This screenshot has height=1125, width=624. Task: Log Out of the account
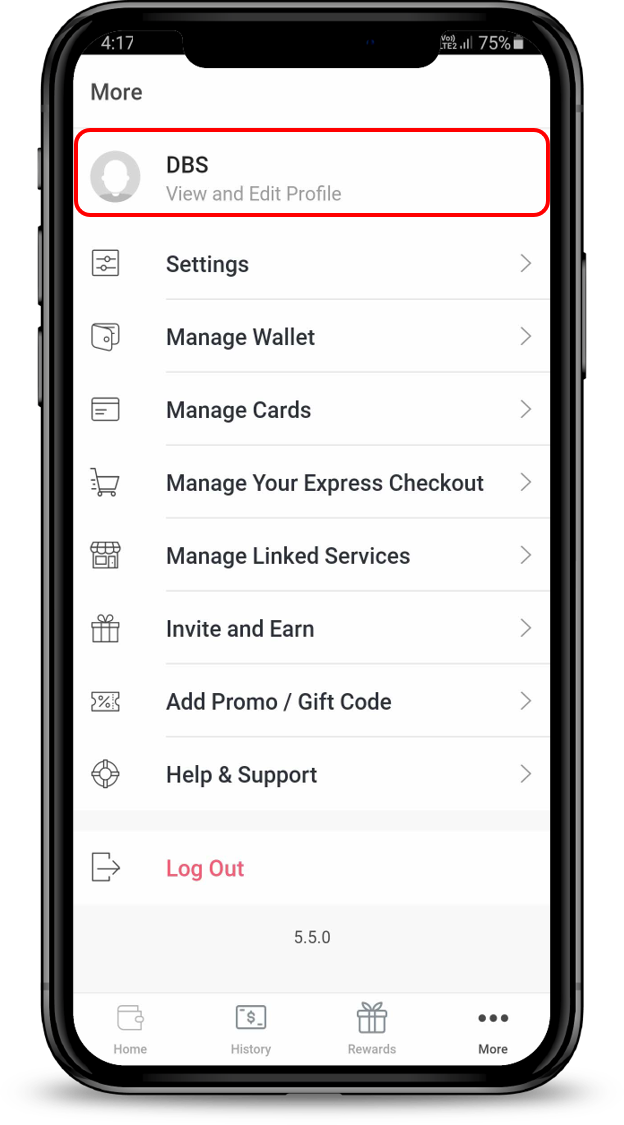pyautogui.click(x=311, y=868)
